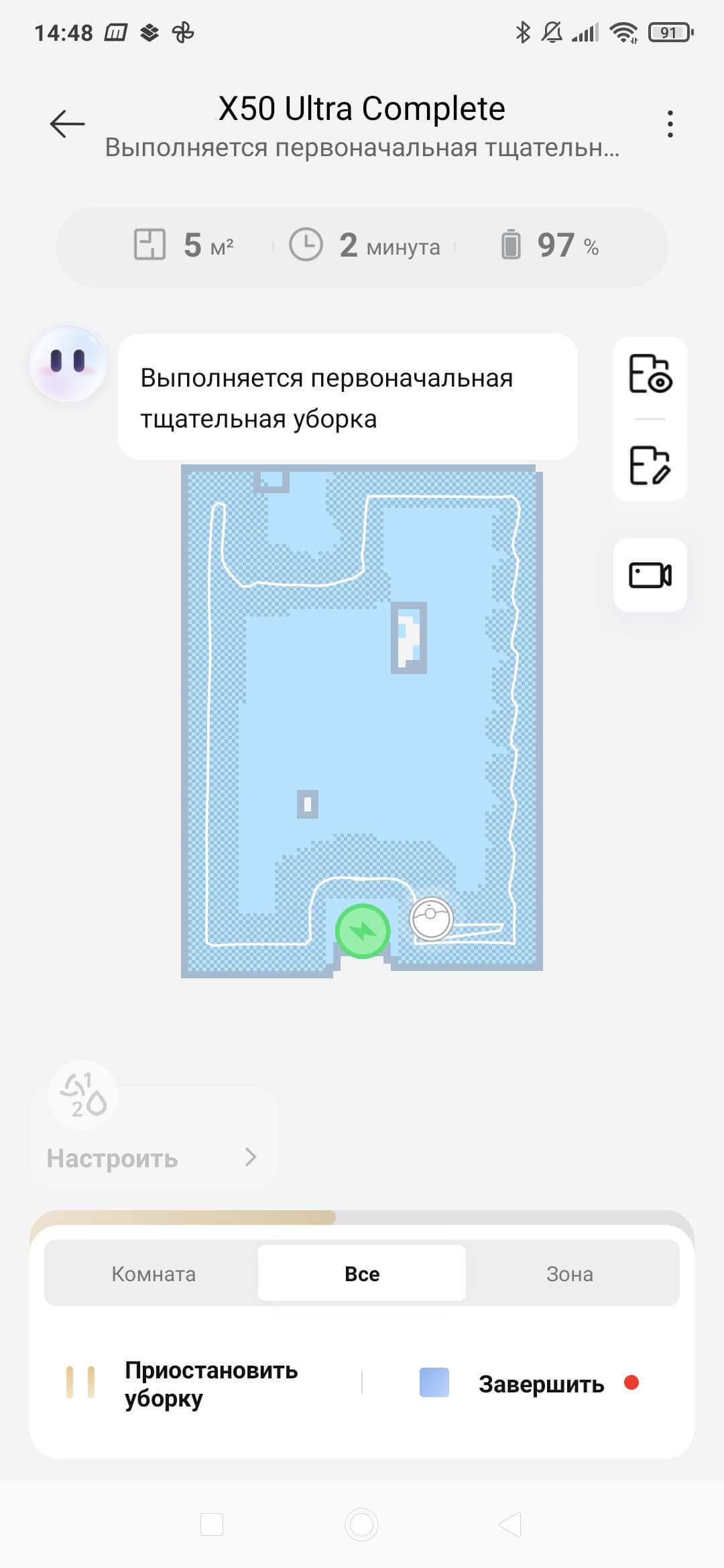Open the robot camera video view
Image resolution: width=724 pixels, height=1568 pixels.
(x=650, y=575)
